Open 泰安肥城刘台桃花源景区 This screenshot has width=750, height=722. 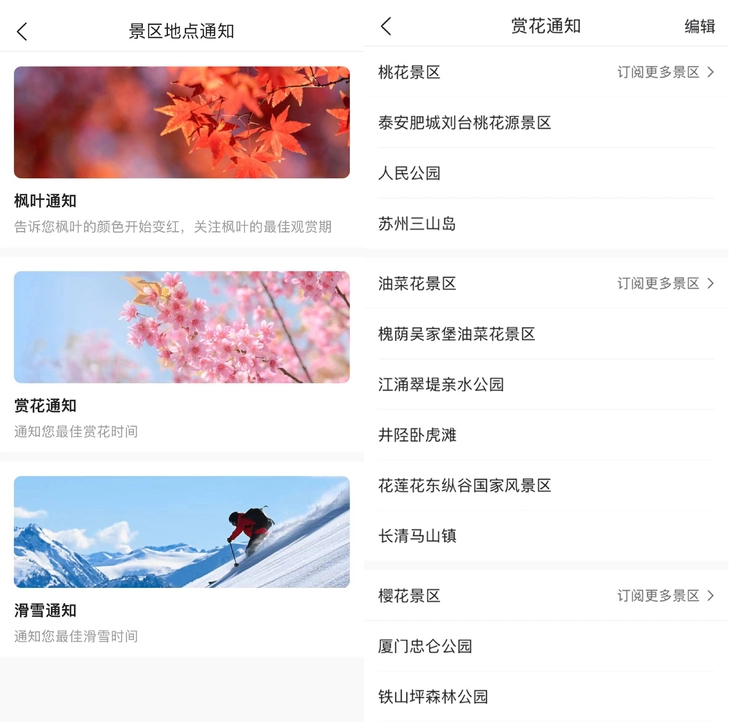pyautogui.click(x=465, y=123)
